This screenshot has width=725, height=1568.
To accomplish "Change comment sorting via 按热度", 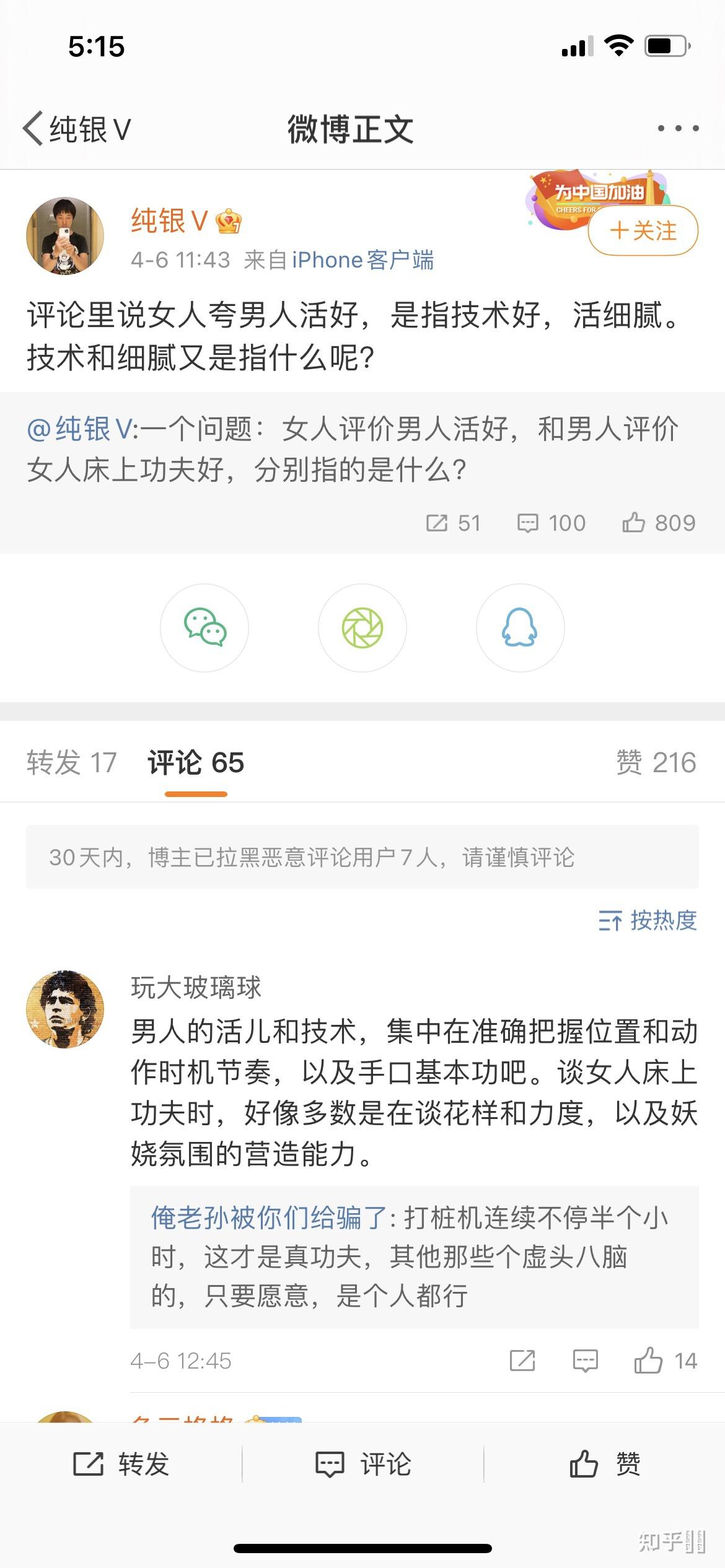I will click(648, 921).
